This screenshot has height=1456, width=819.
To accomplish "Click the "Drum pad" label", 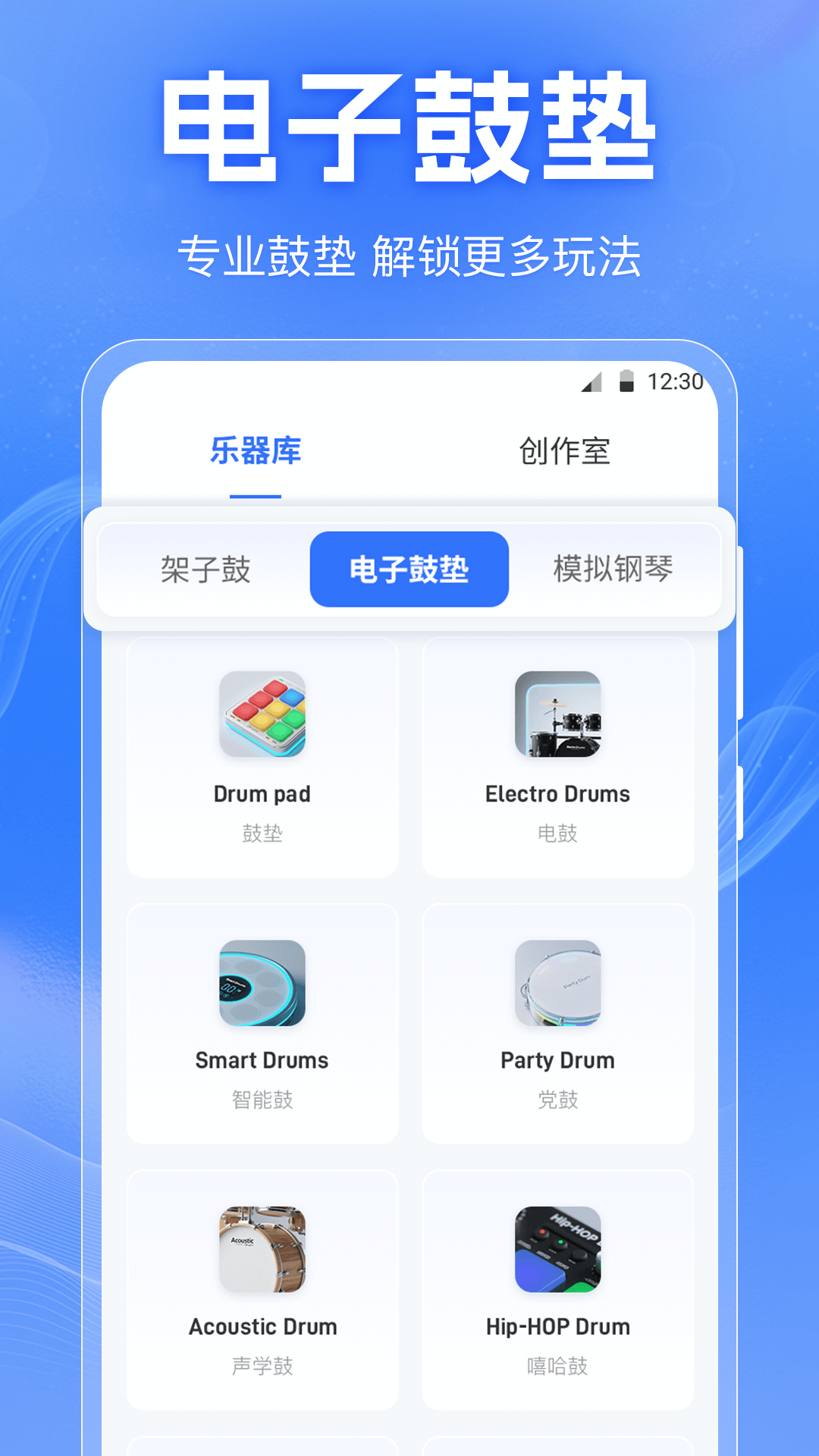I will [262, 794].
